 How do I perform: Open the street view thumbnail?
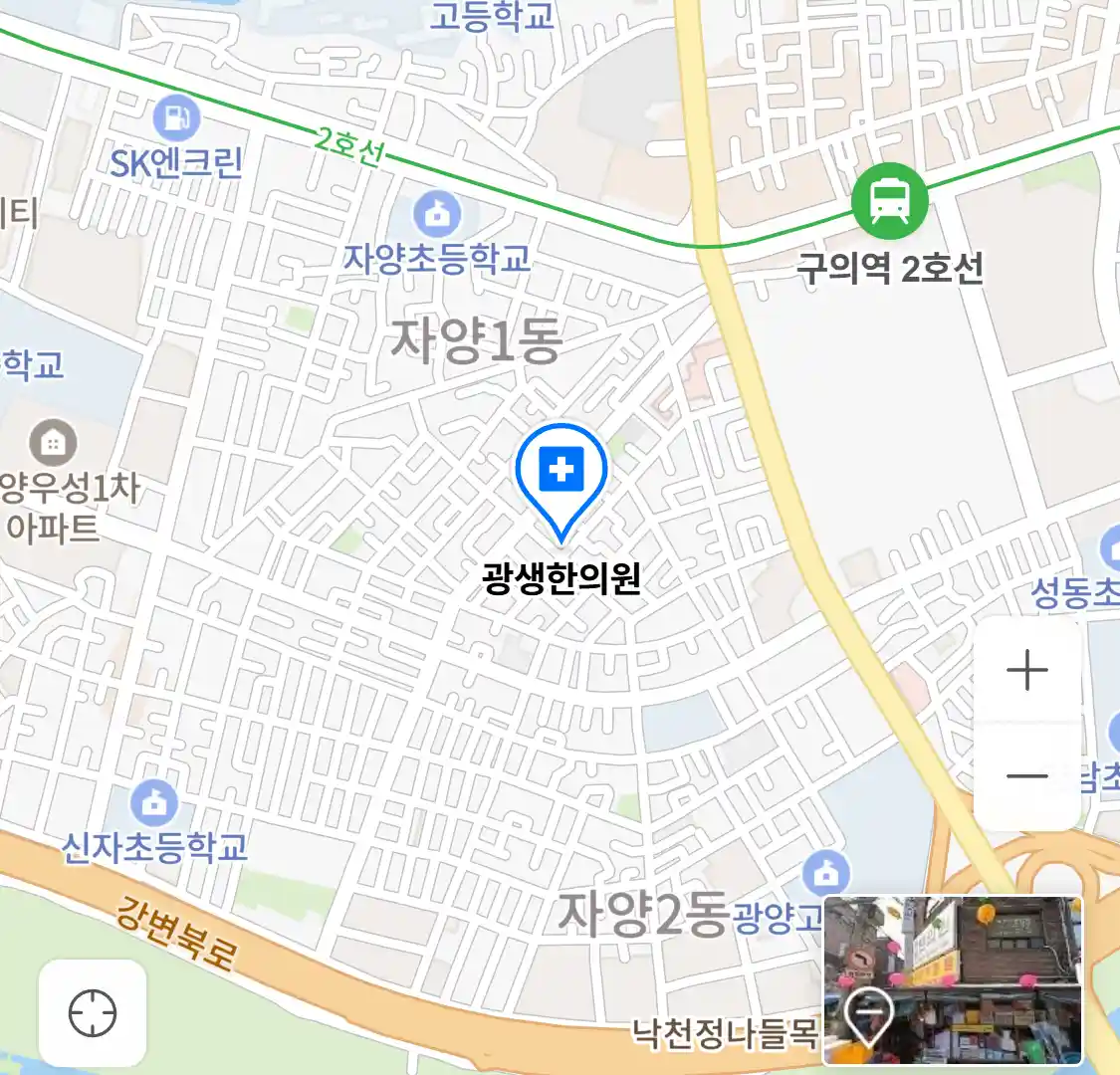point(953,980)
